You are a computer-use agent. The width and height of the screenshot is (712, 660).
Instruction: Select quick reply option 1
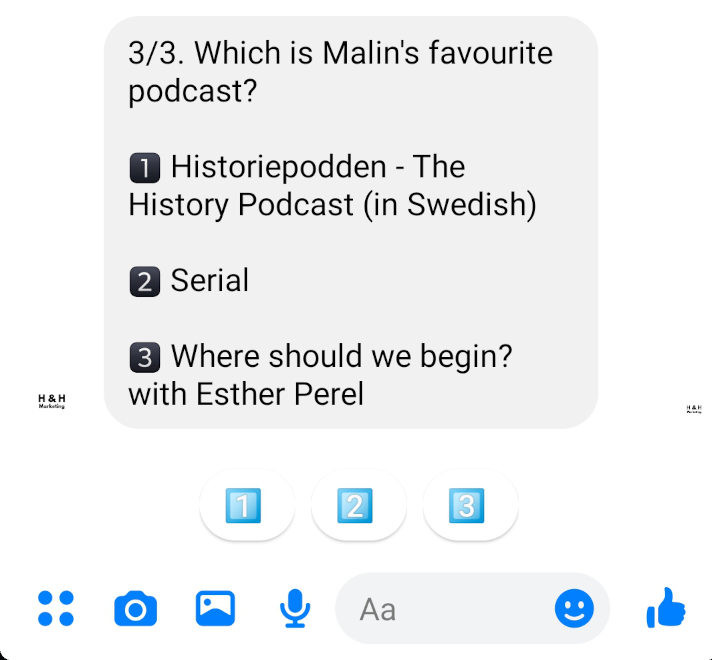tap(246, 506)
